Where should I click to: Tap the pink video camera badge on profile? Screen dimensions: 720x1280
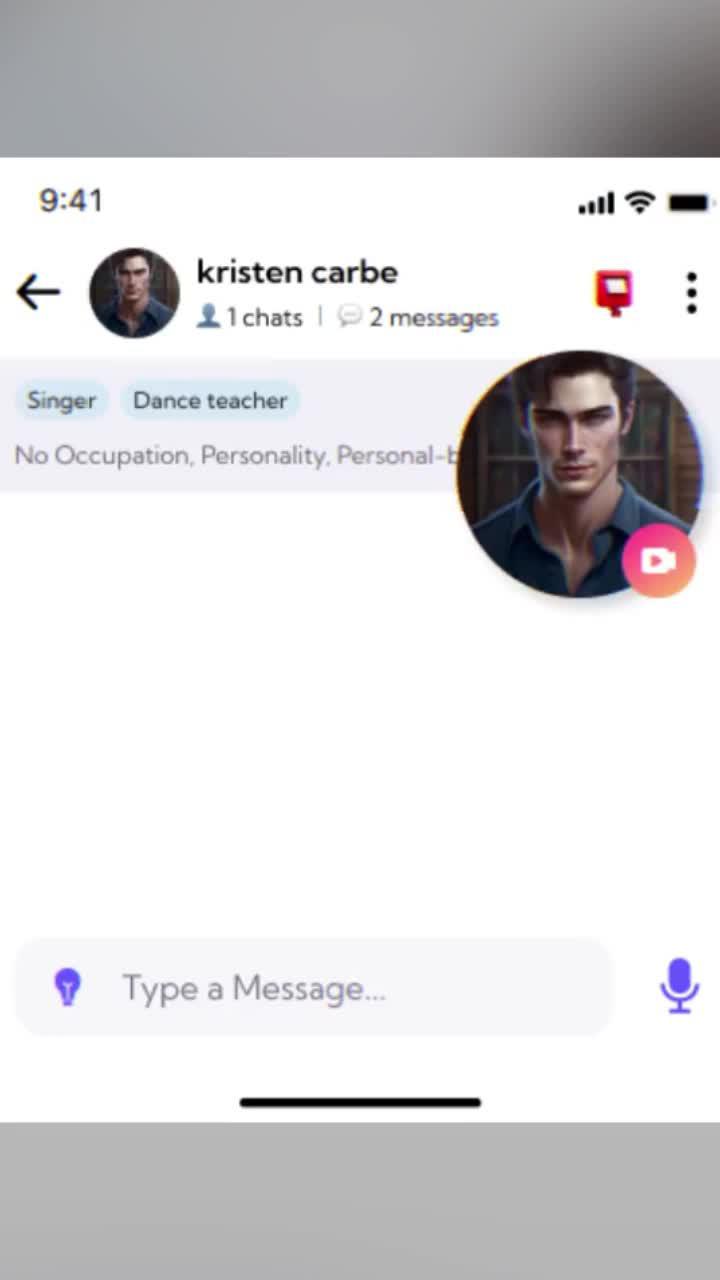pyautogui.click(x=658, y=560)
